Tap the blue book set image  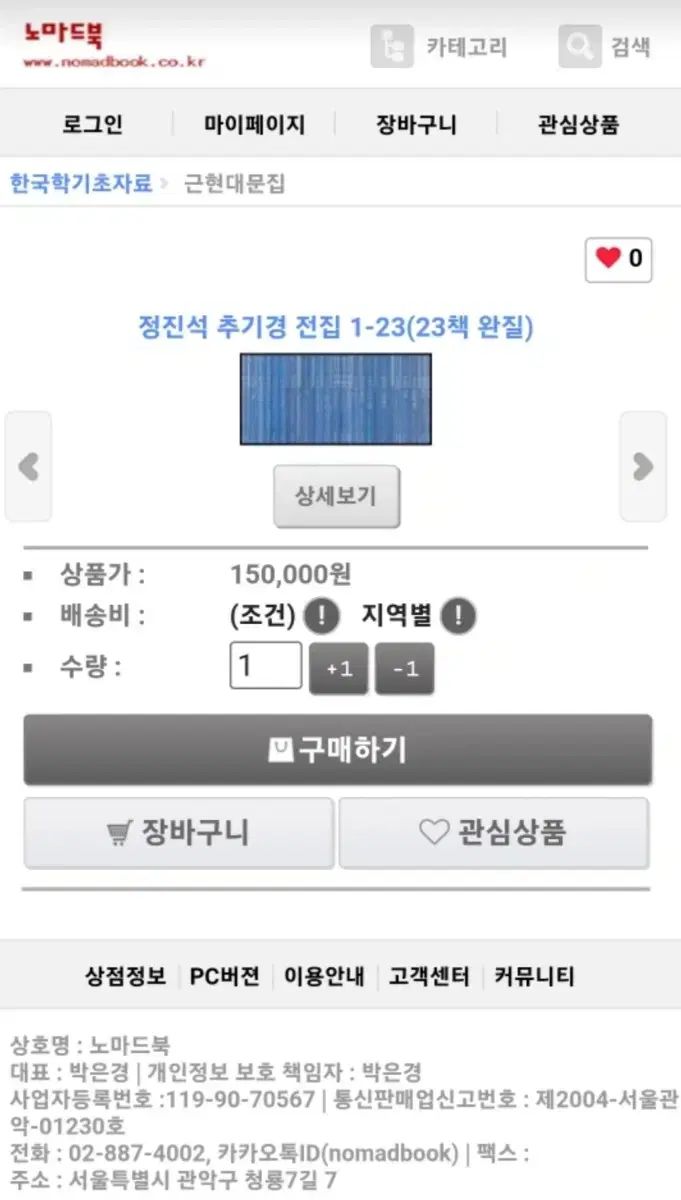336,399
